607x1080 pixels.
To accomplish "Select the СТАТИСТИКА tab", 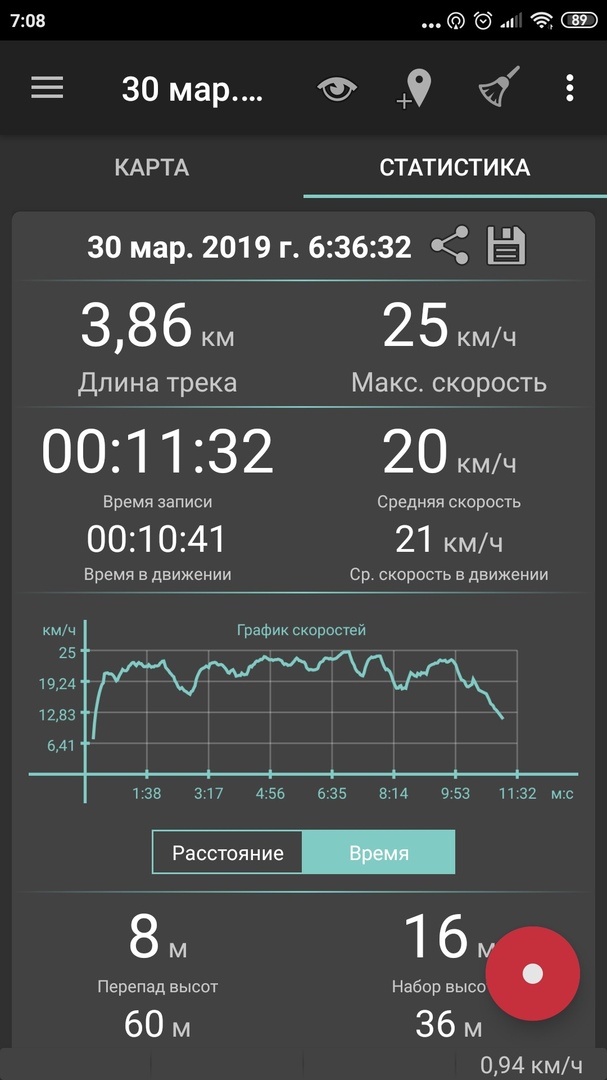I will tap(455, 167).
